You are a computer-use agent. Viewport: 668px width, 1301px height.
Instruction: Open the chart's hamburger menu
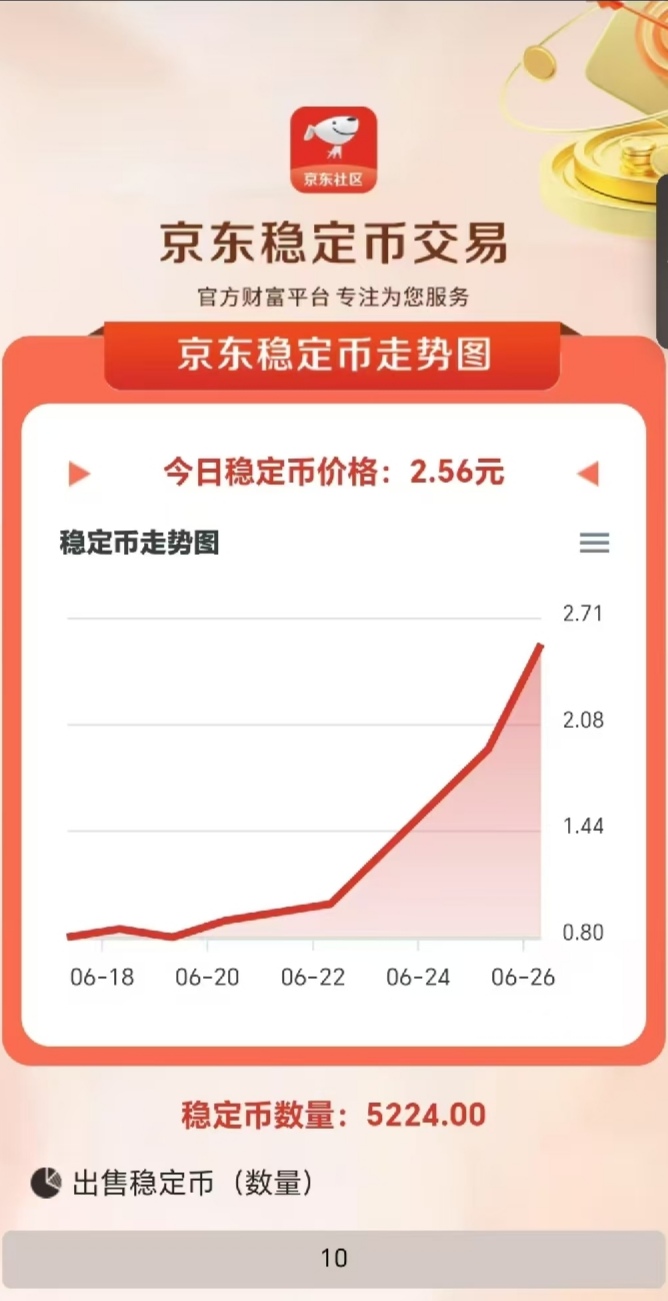point(594,543)
